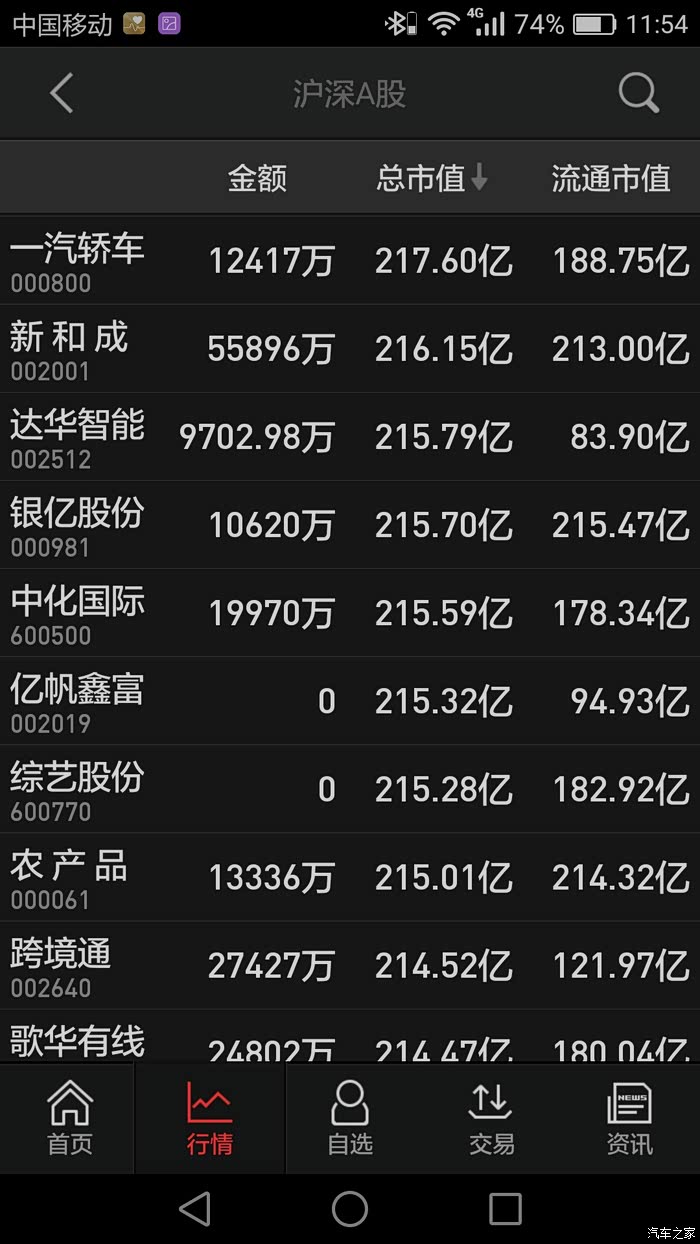
Task: Sort by 流通市值 column header
Action: coord(610,178)
